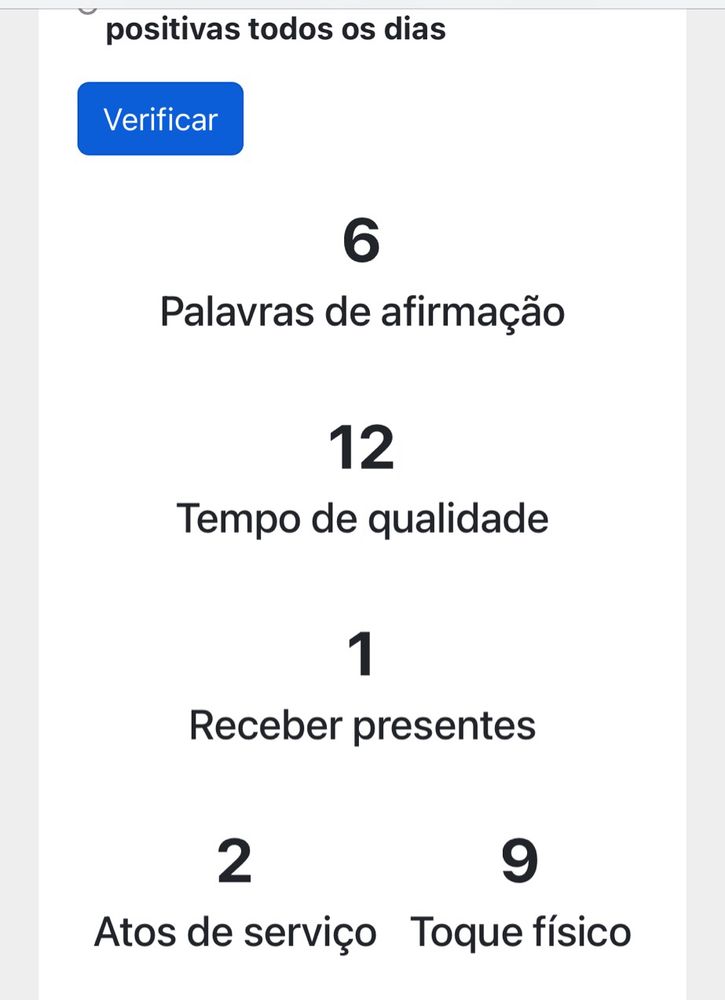This screenshot has width=725, height=1000.
Task: Tap the Verificar button
Action: point(160,119)
